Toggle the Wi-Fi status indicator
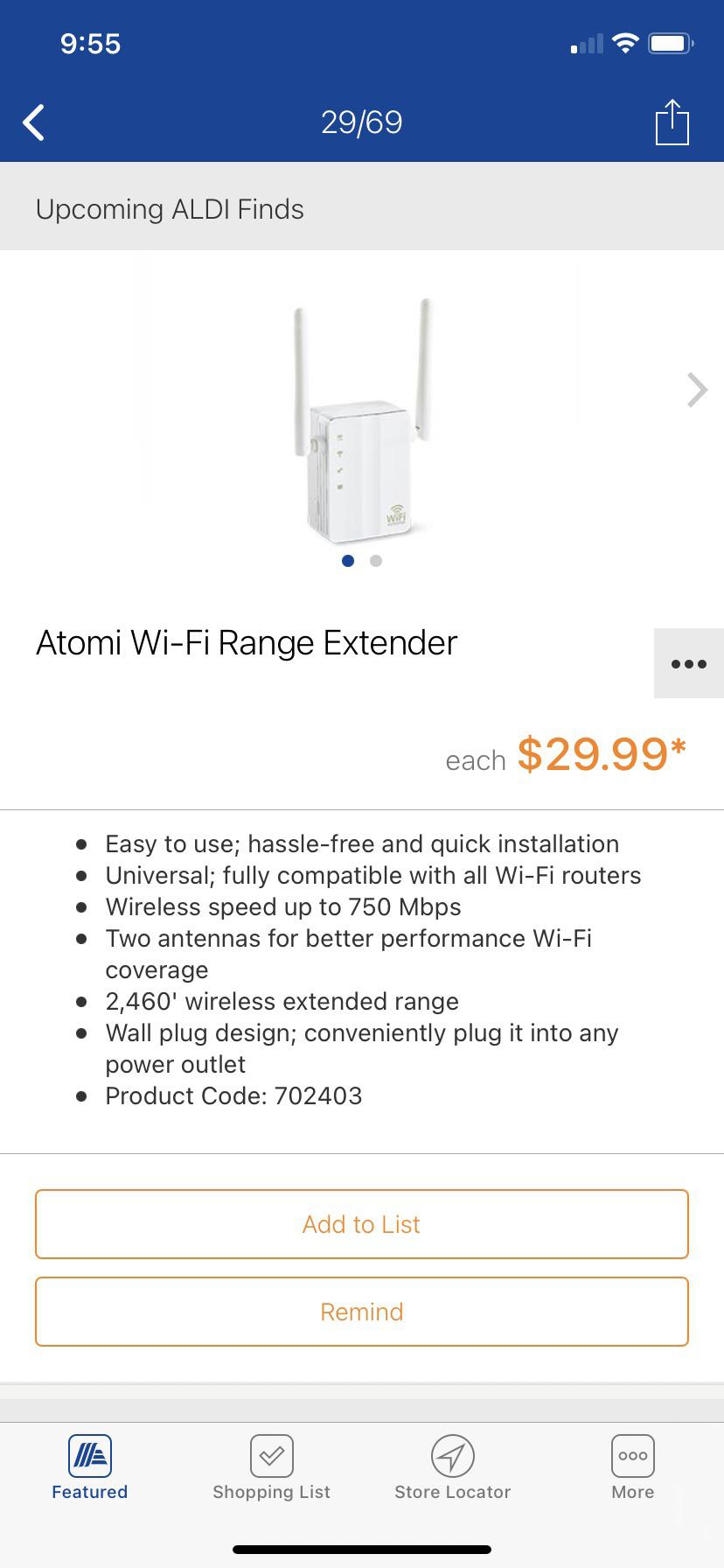This screenshot has height=1568, width=724. tap(624, 42)
